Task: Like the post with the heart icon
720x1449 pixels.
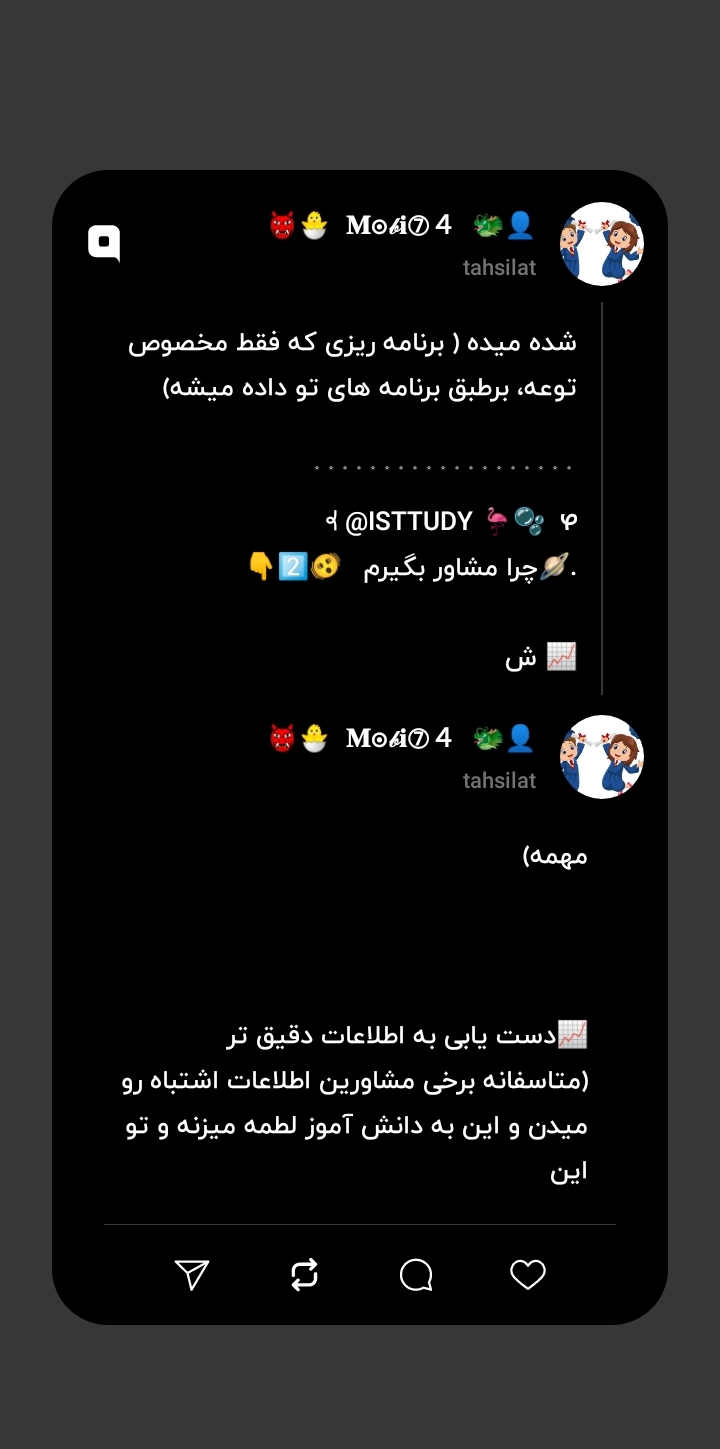Action: [528, 1274]
